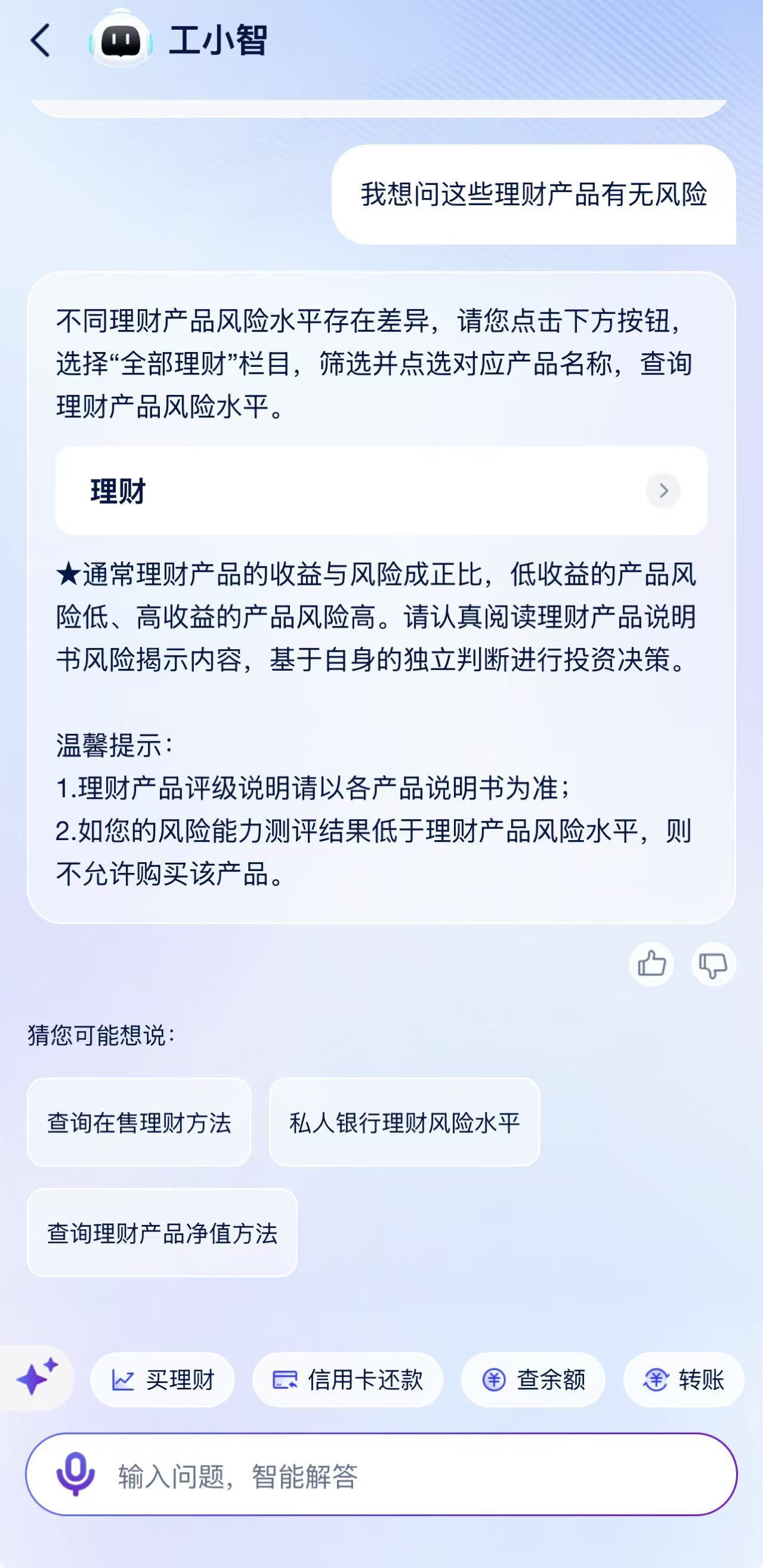Image resolution: width=763 pixels, height=1568 pixels.
Task: Give the answer a thumbs up
Action: pyautogui.click(x=651, y=964)
